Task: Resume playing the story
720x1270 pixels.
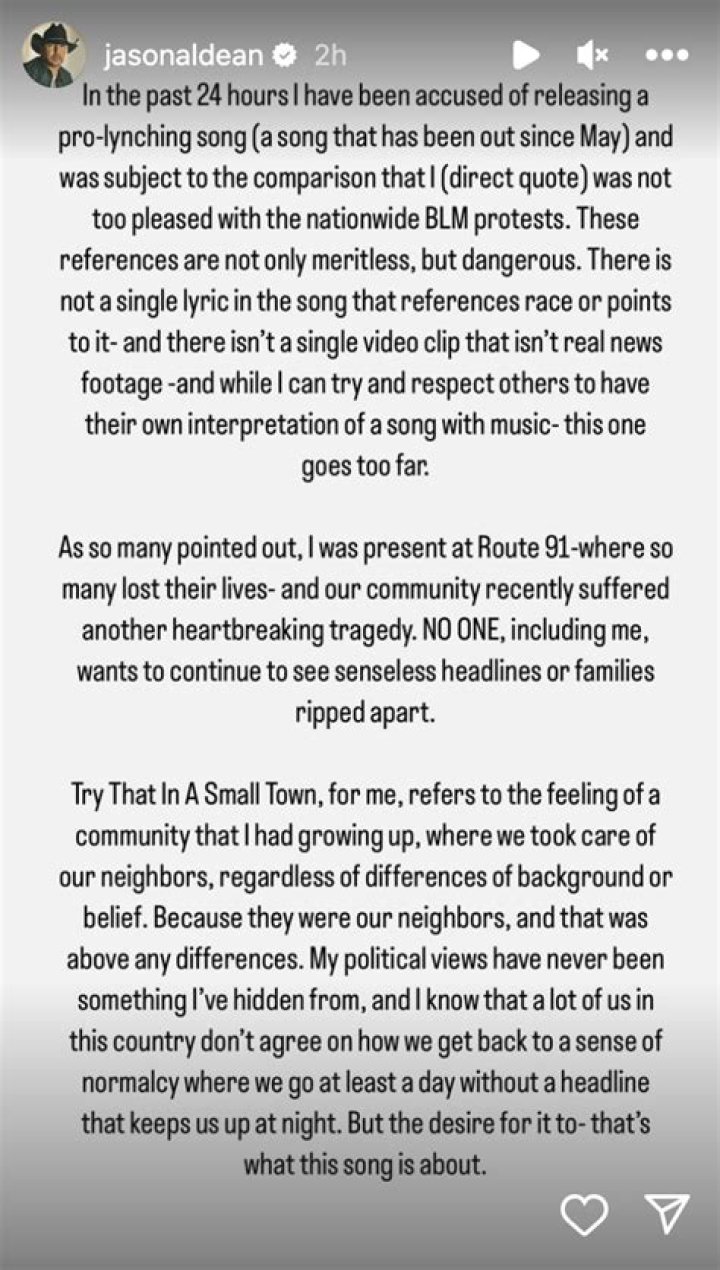Action: pyautogui.click(x=526, y=55)
